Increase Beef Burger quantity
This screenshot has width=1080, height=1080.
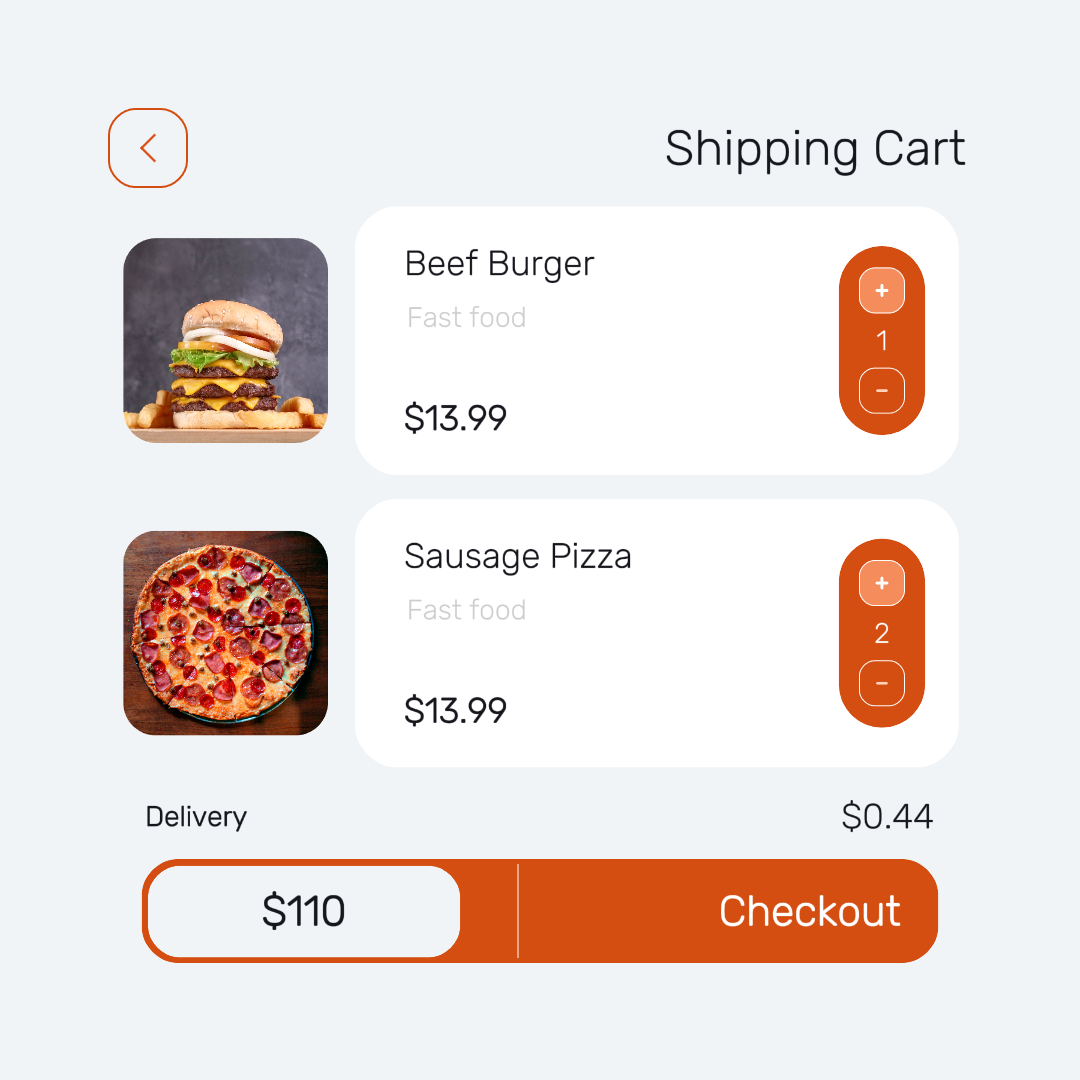click(x=881, y=291)
